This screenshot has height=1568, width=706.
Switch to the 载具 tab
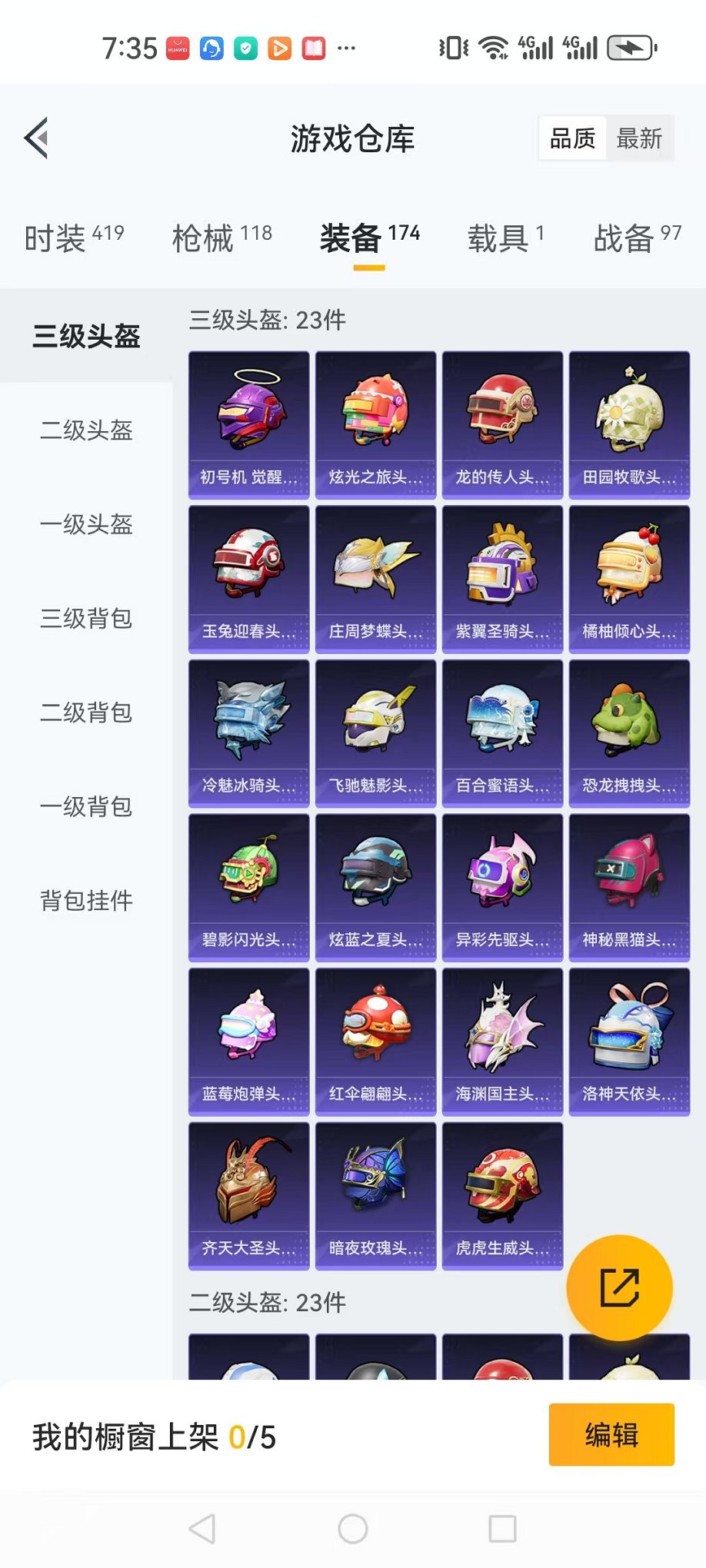[x=505, y=238]
